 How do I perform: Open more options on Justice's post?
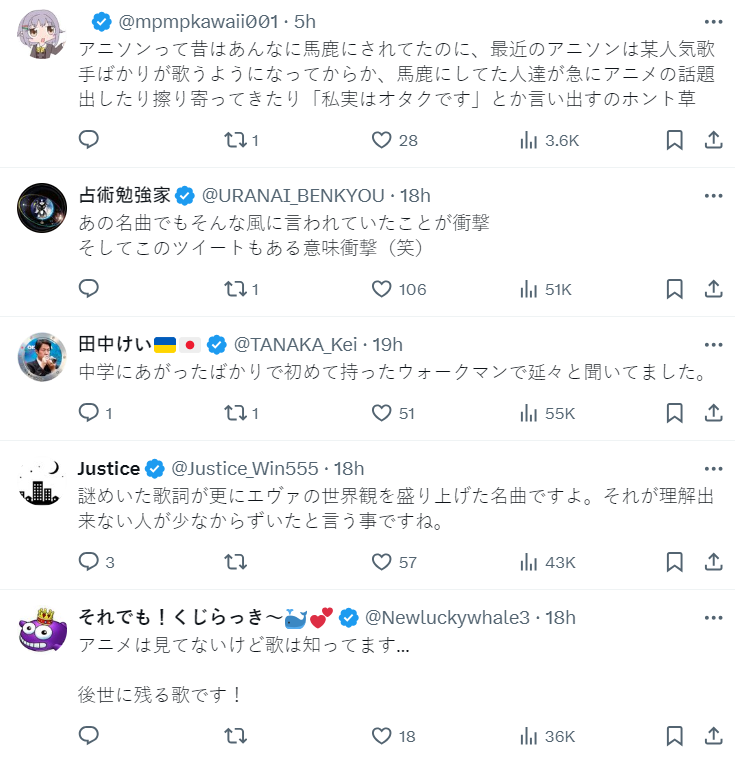tap(713, 468)
